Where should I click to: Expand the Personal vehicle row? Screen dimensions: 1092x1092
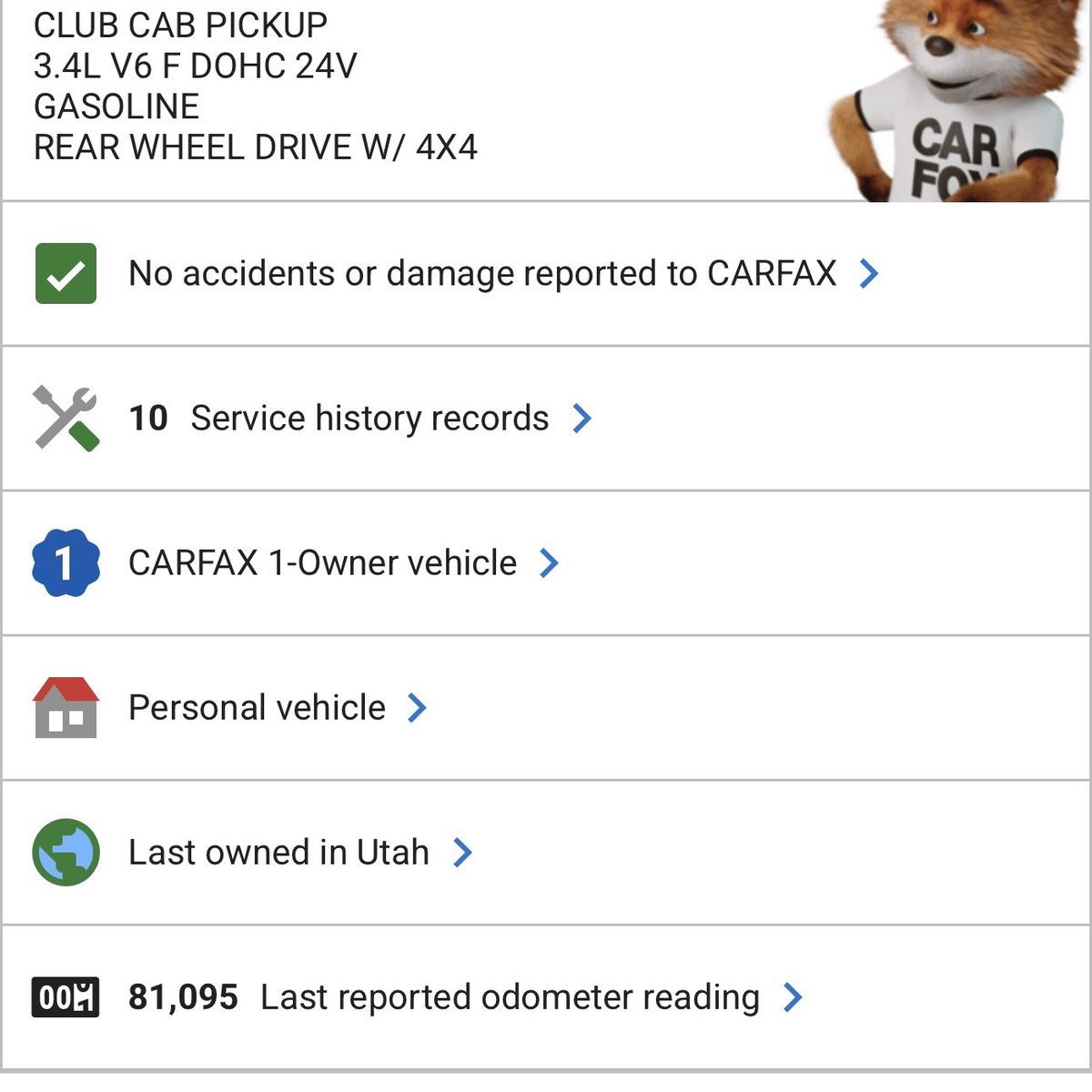pos(258,708)
